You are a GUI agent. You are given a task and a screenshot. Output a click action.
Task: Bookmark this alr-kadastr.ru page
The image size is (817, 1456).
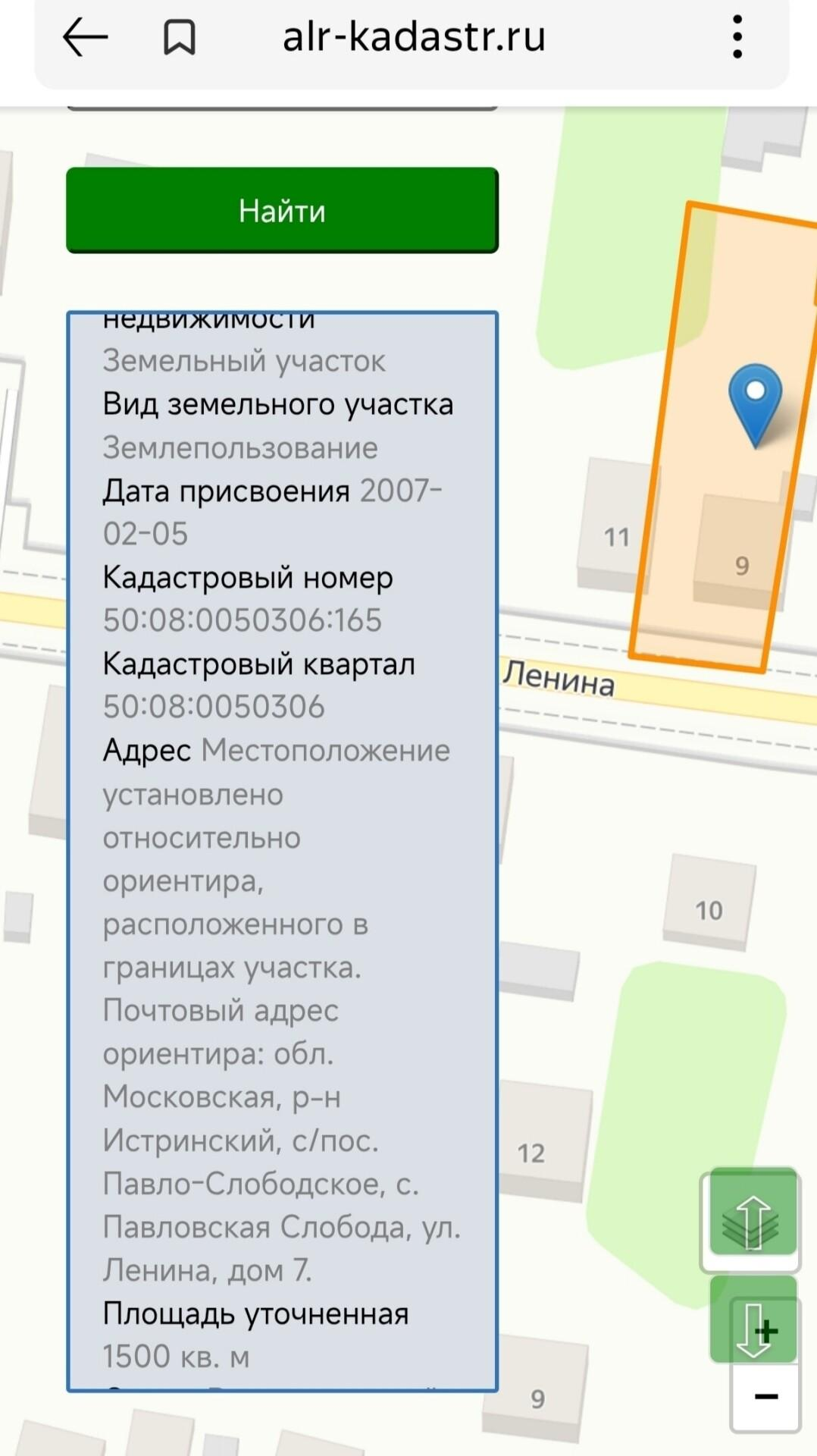coord(180,37)
